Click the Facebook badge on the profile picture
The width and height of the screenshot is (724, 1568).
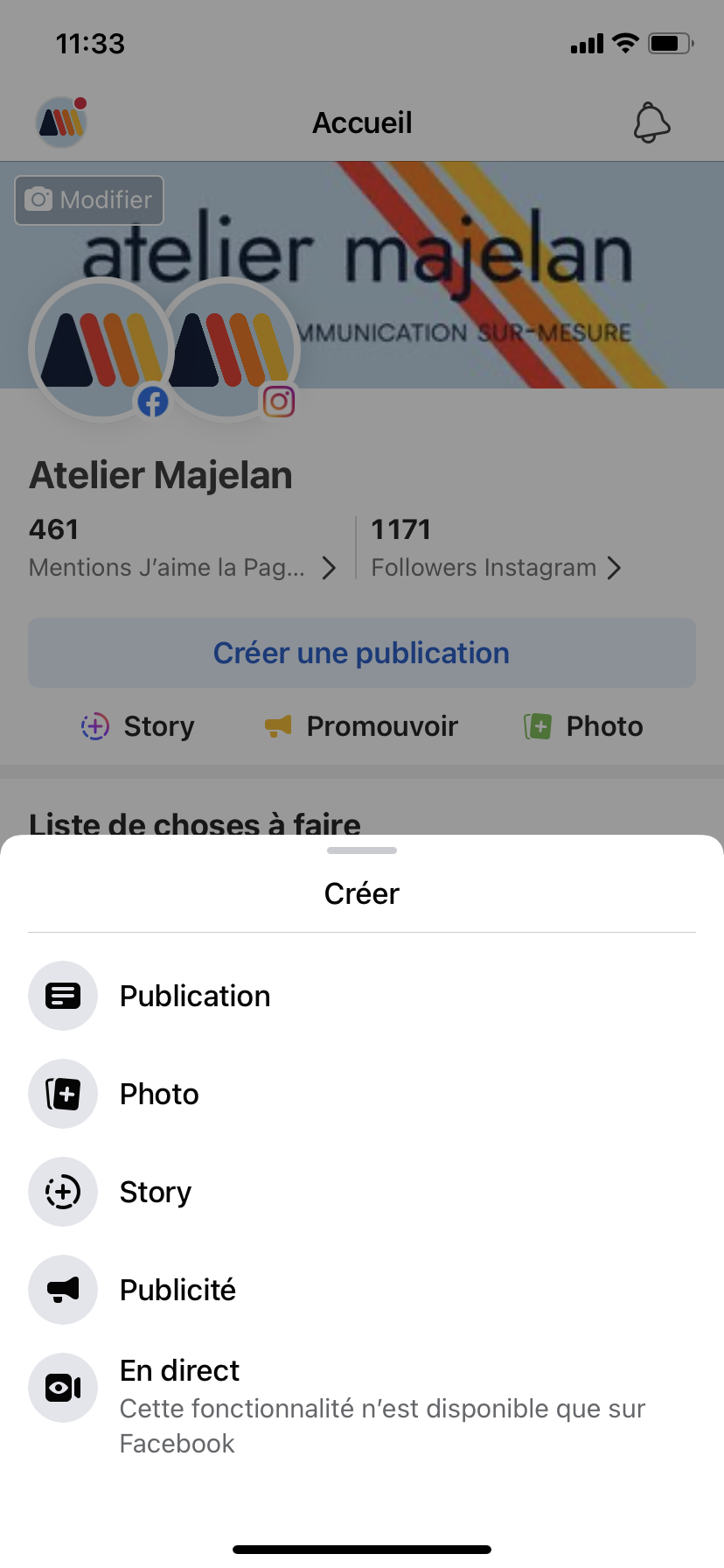point(153,402)
